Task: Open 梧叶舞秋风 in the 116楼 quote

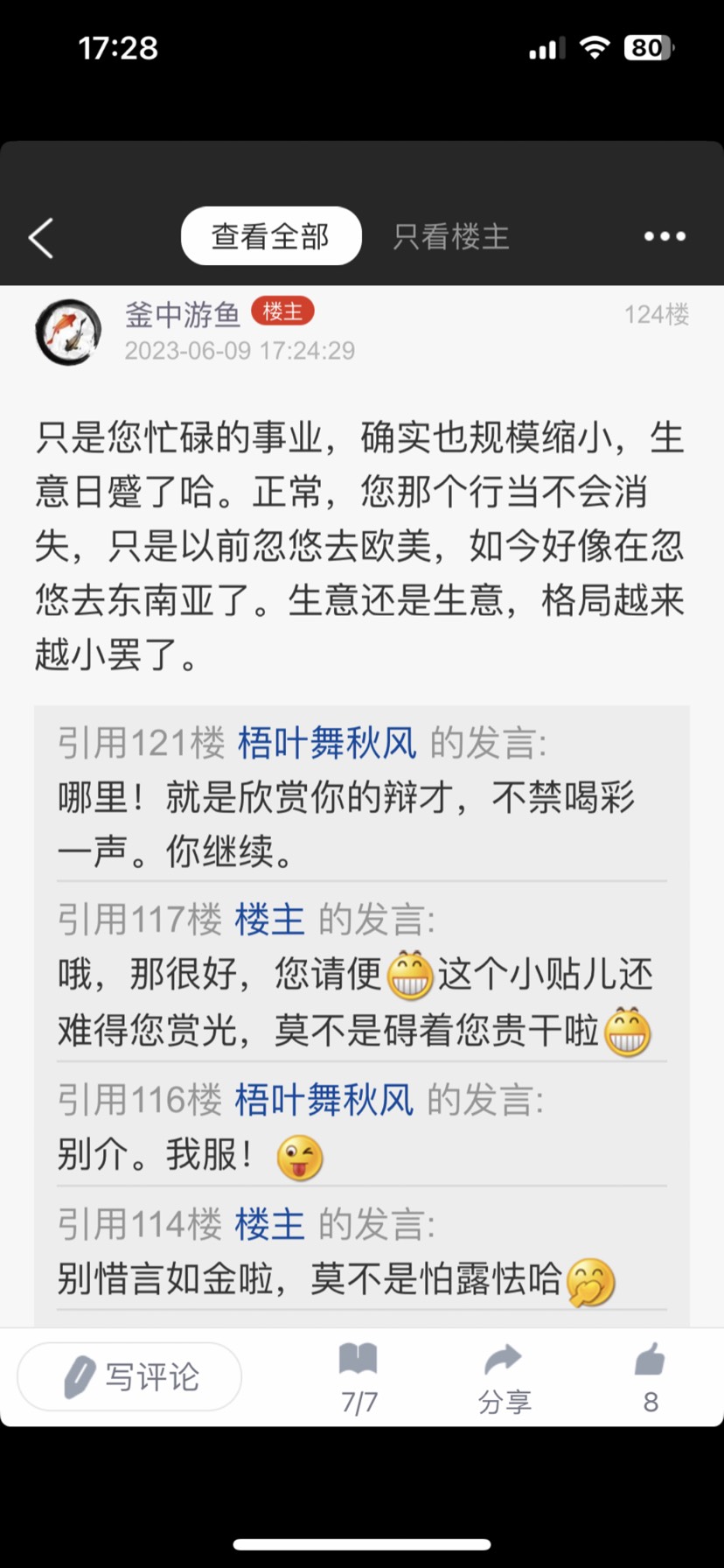Action: click(324, 1100)
